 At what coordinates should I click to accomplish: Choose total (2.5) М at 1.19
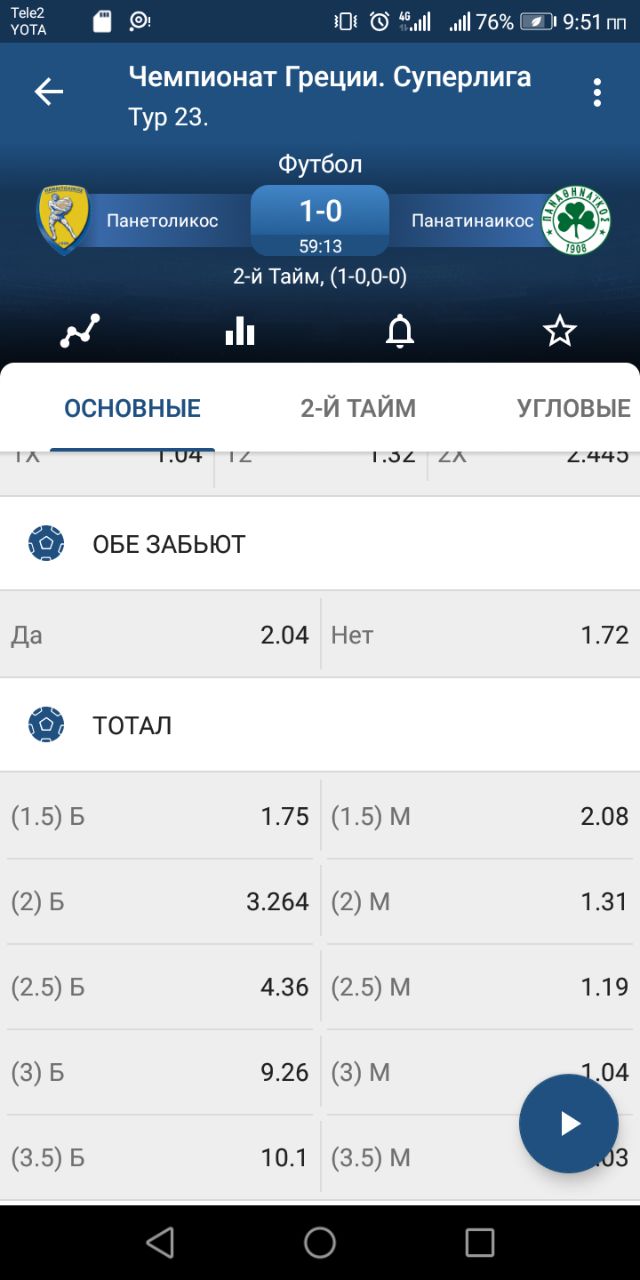pos(480,988)
